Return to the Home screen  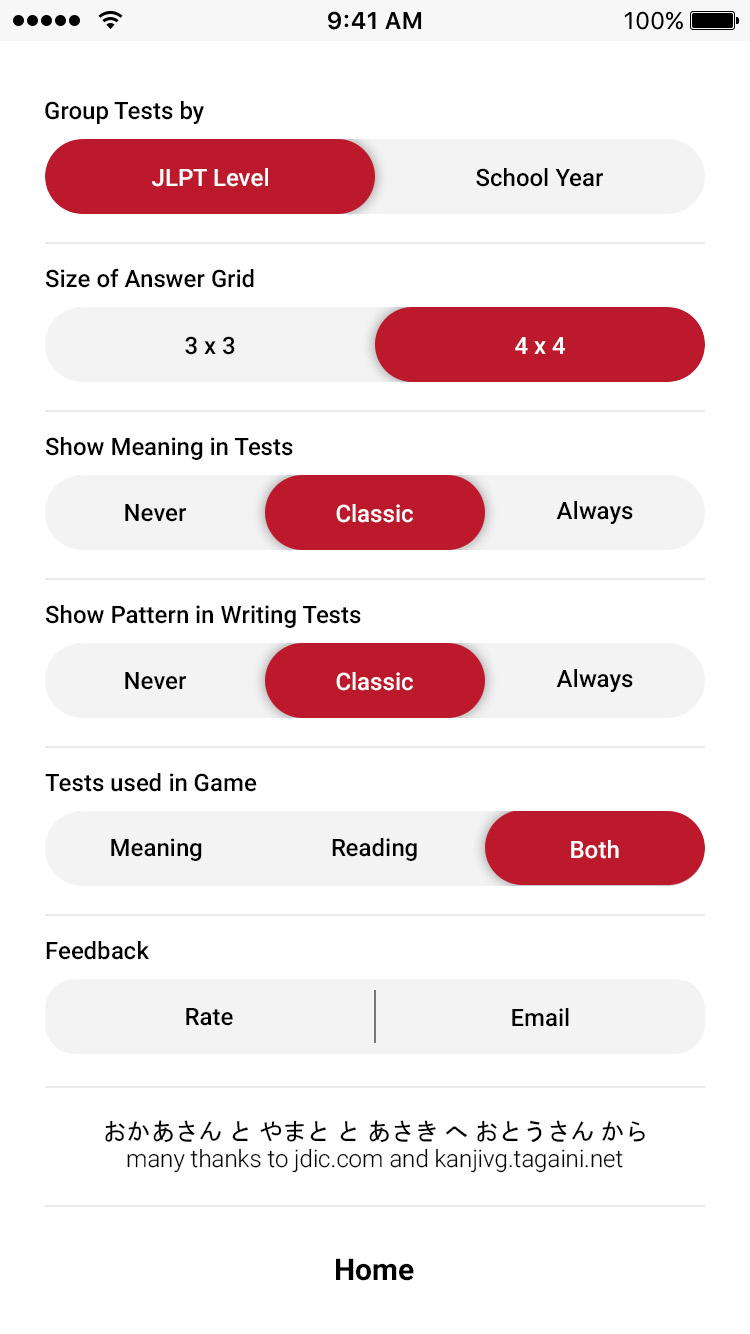pos(374,1269)
